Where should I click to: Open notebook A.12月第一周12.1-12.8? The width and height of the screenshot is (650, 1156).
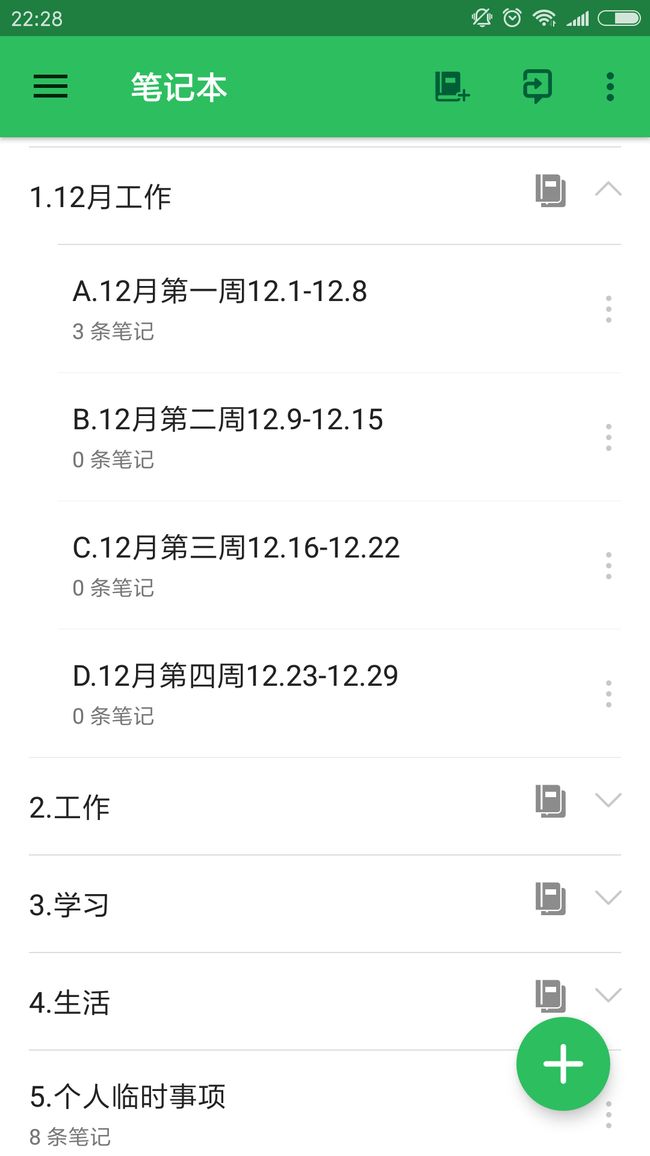325,309
